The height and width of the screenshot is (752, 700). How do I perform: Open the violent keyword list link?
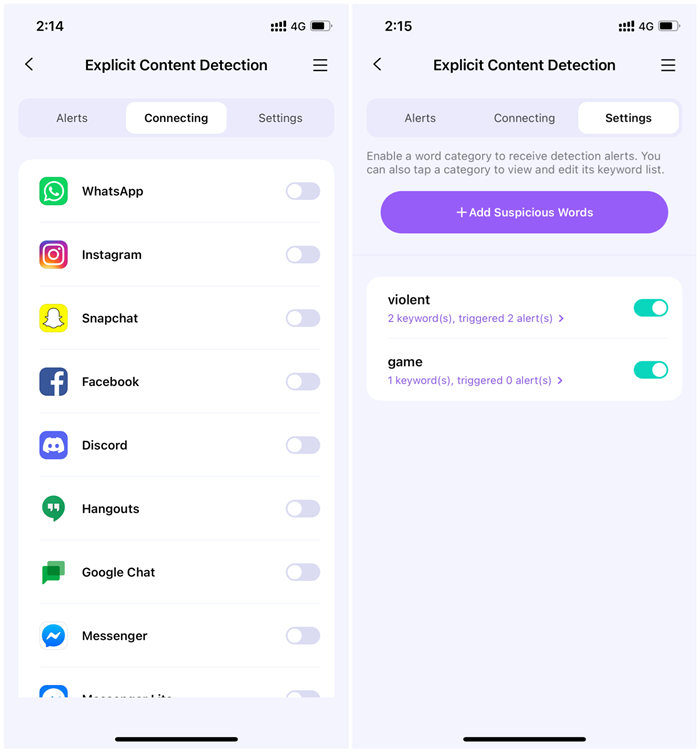(476, 319)
